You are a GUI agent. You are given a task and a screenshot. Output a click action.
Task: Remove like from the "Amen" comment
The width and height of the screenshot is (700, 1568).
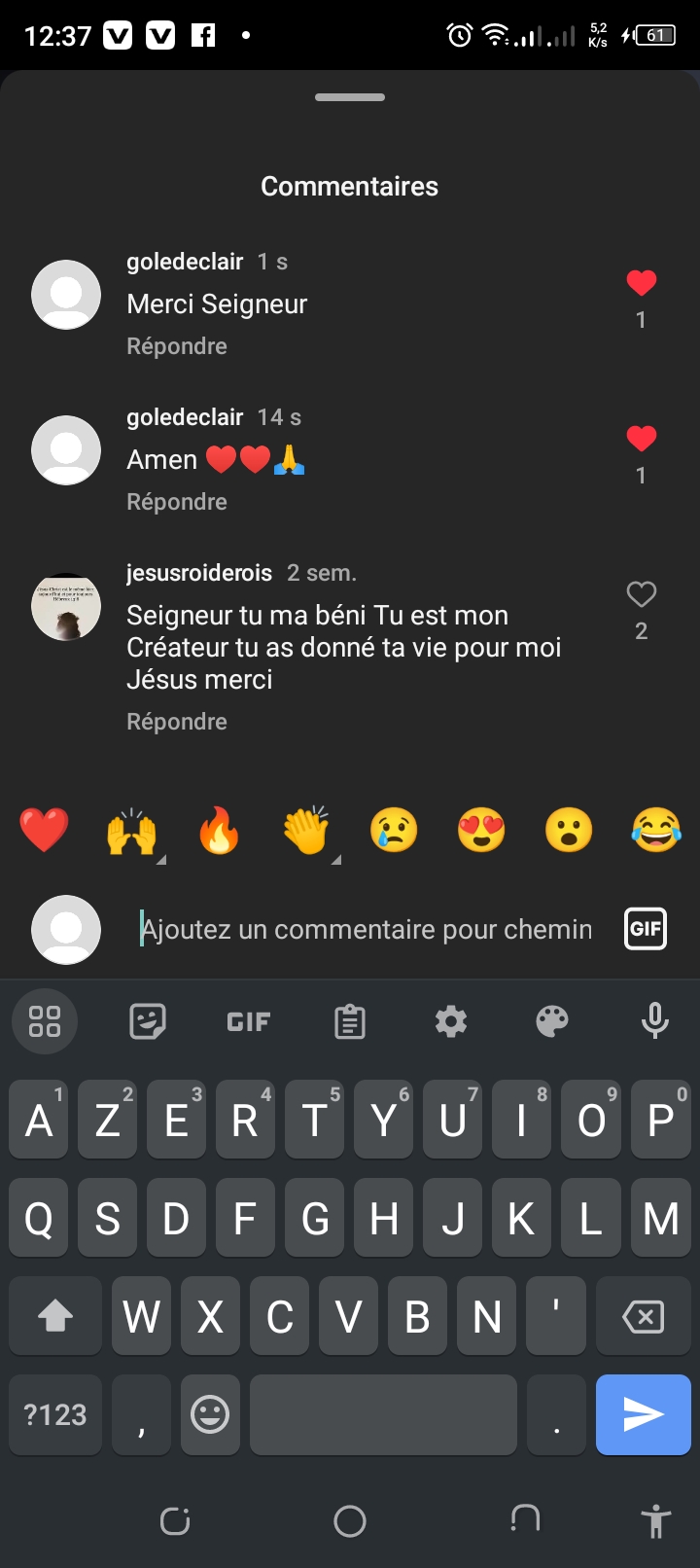(x=641, y=439)
